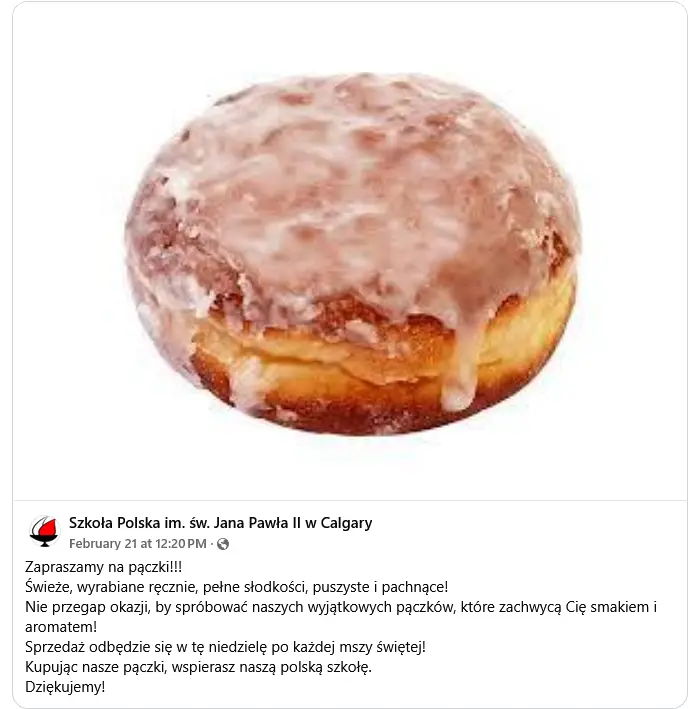Open the pączek photo in the post

point(350,250)
